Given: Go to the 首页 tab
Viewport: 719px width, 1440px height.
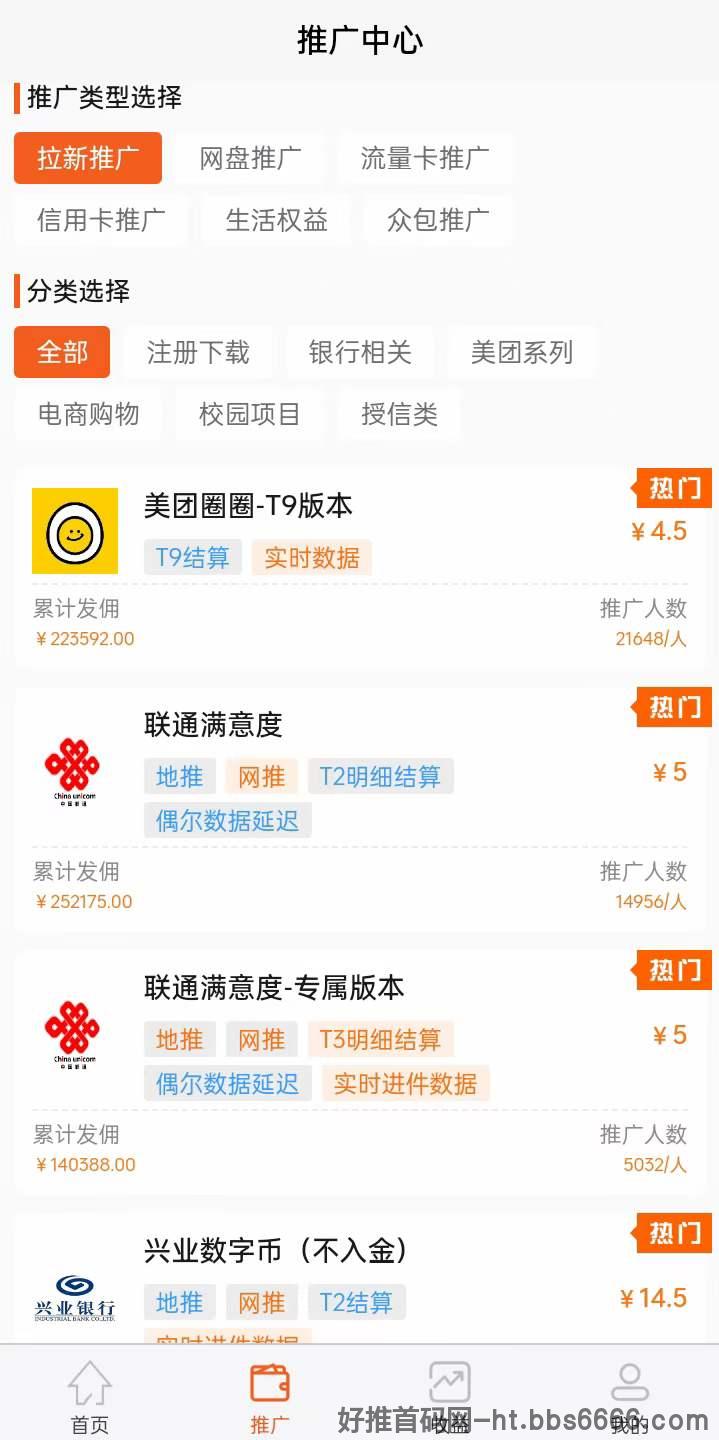Looking at the screenshot, I should pyautogui.click(x=90, y=1396).
